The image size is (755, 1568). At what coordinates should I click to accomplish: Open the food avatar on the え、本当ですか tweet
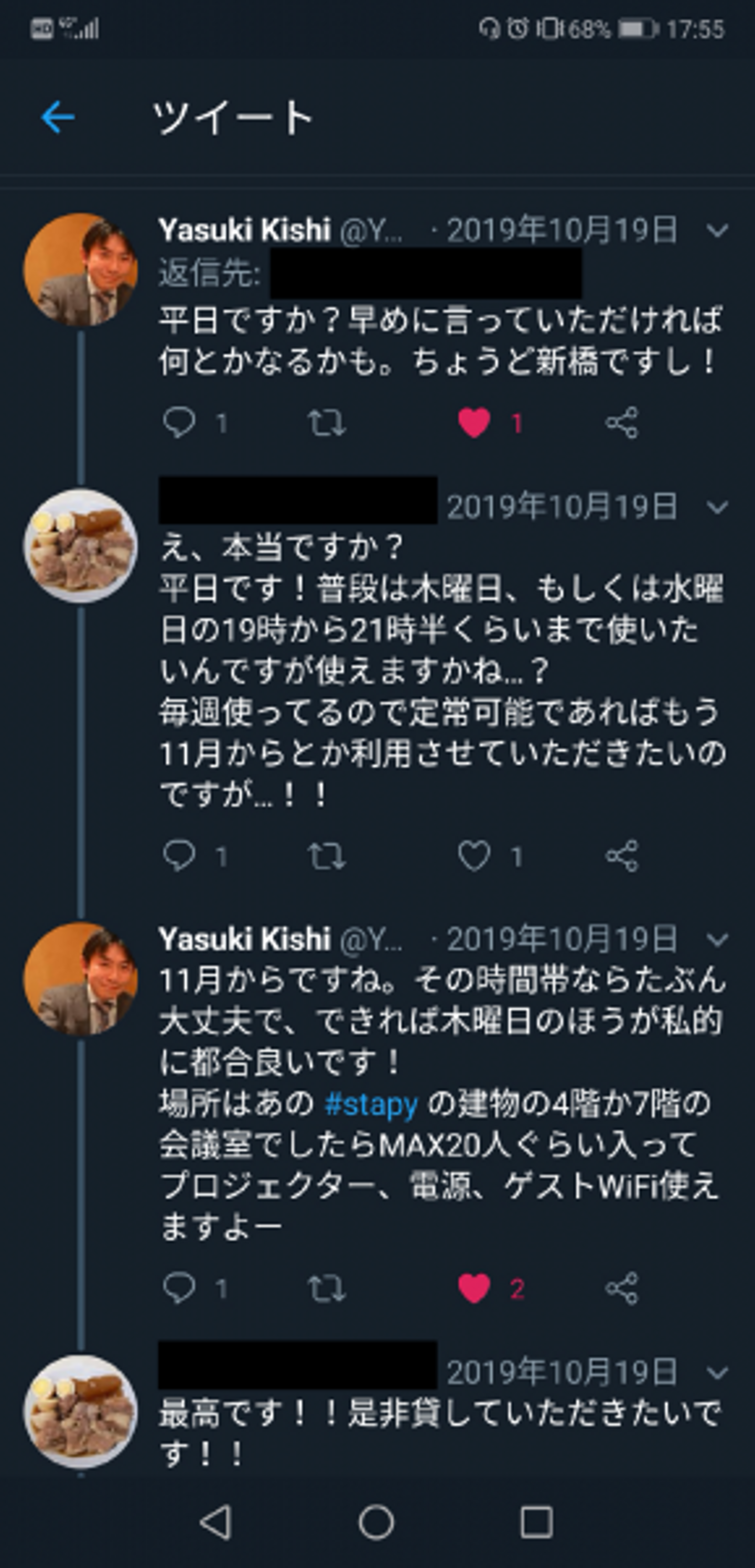(x=80, y=545)
